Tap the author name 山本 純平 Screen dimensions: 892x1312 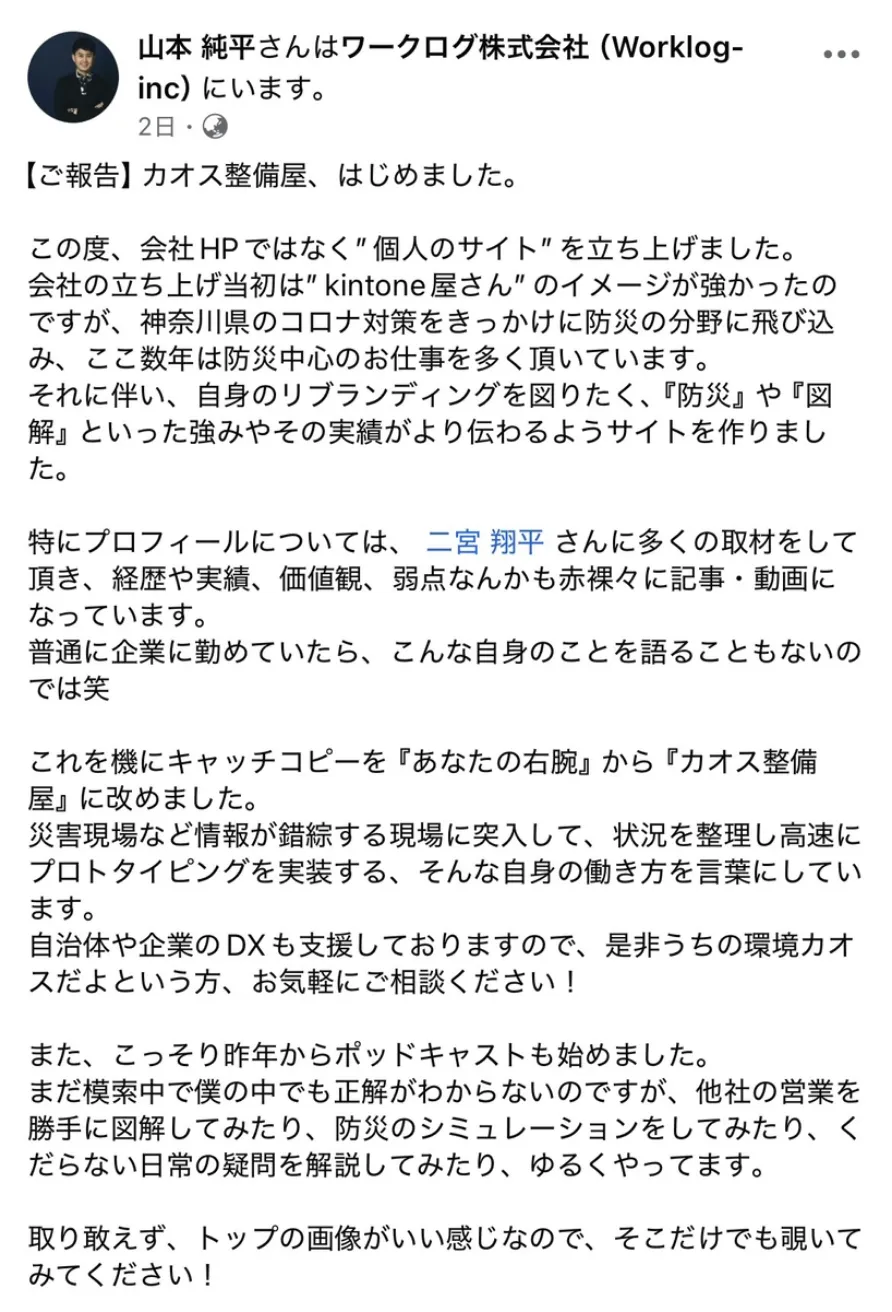(196, 49)
